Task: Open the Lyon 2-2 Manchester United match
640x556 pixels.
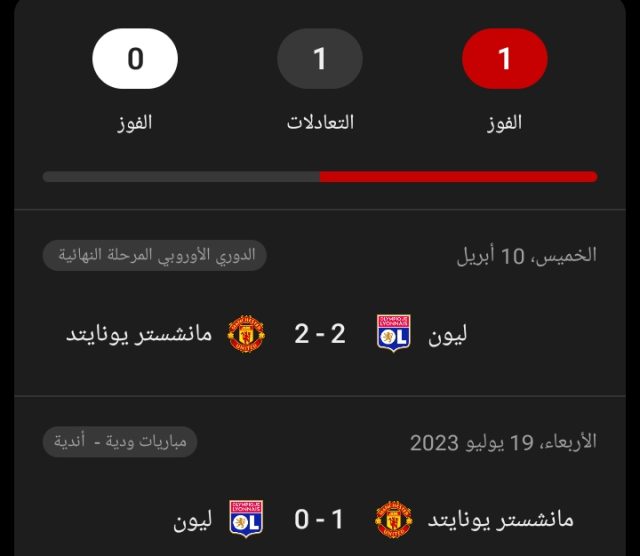Action: tap(320, 335)
